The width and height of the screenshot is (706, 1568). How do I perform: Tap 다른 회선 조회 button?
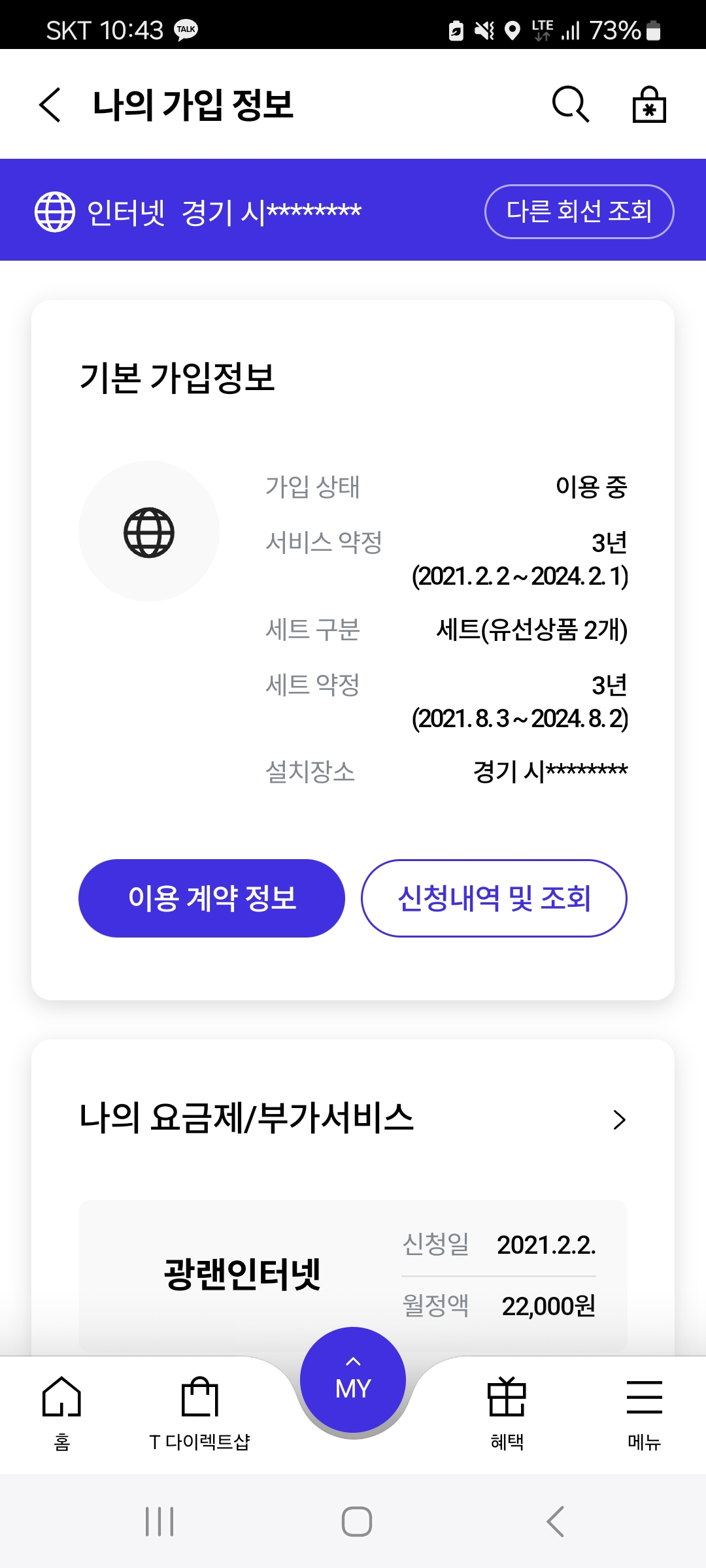(579, 212)
